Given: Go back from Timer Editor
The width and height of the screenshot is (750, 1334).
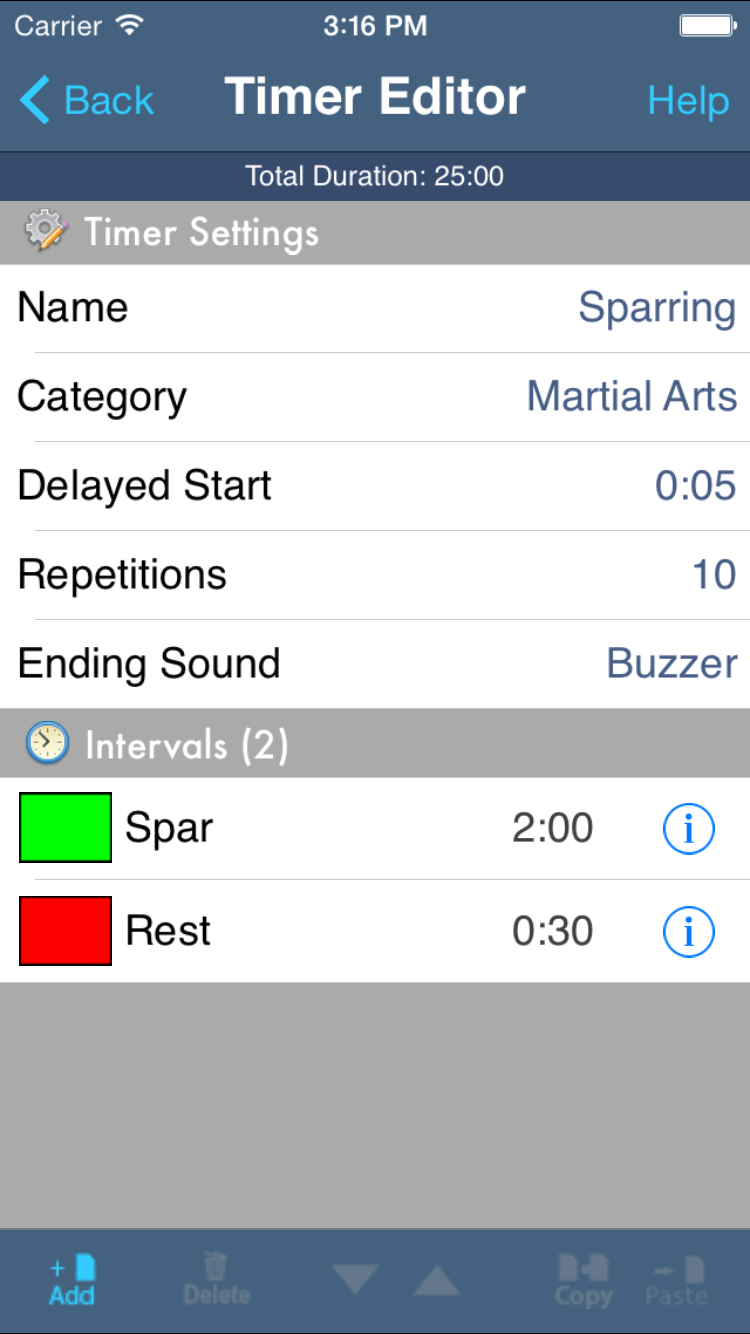Looking at the screenshot, I should coord(86,100).
